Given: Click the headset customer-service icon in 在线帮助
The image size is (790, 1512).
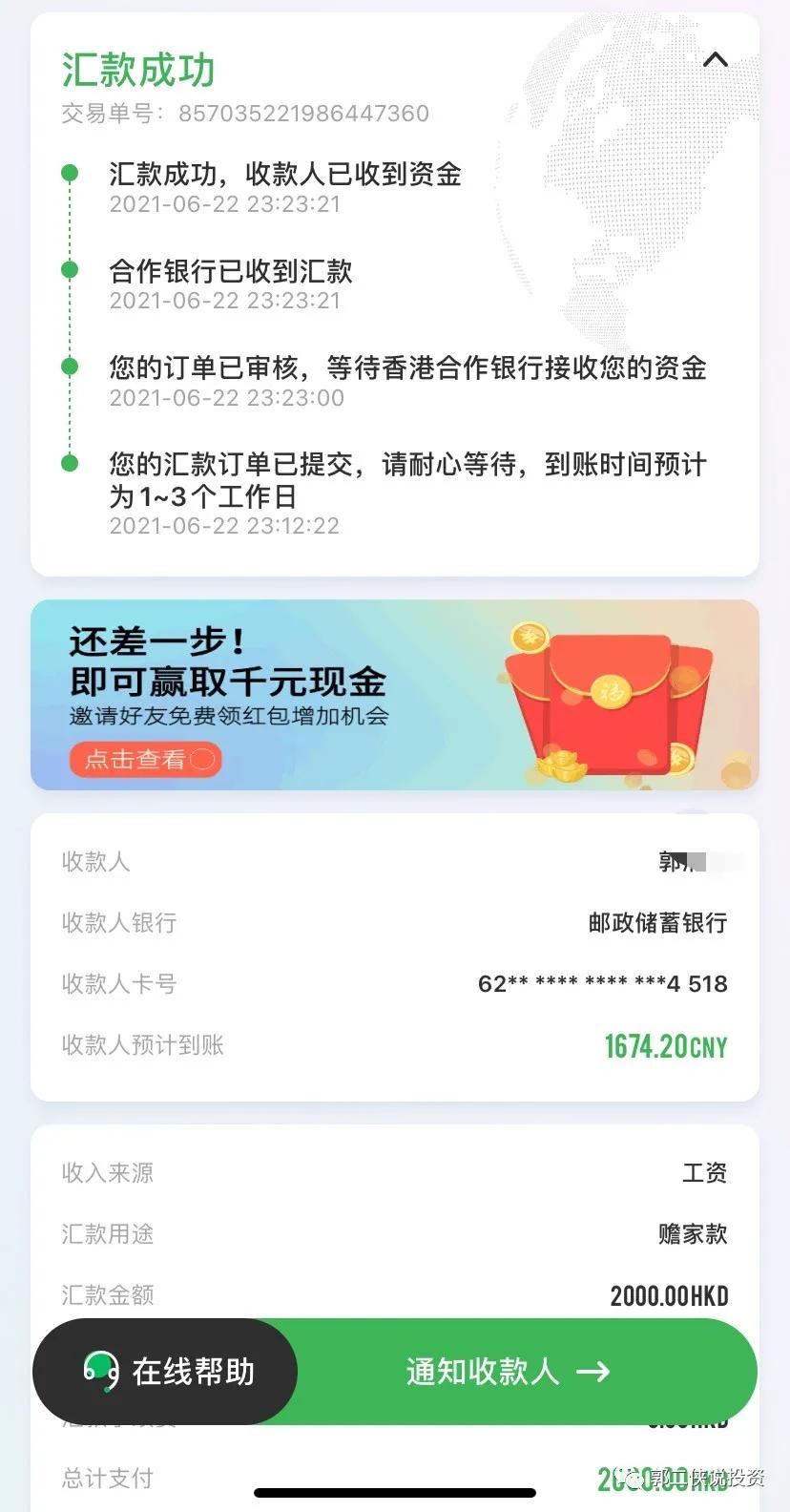Looking at the screenshot, I should tap(102, 1371).
